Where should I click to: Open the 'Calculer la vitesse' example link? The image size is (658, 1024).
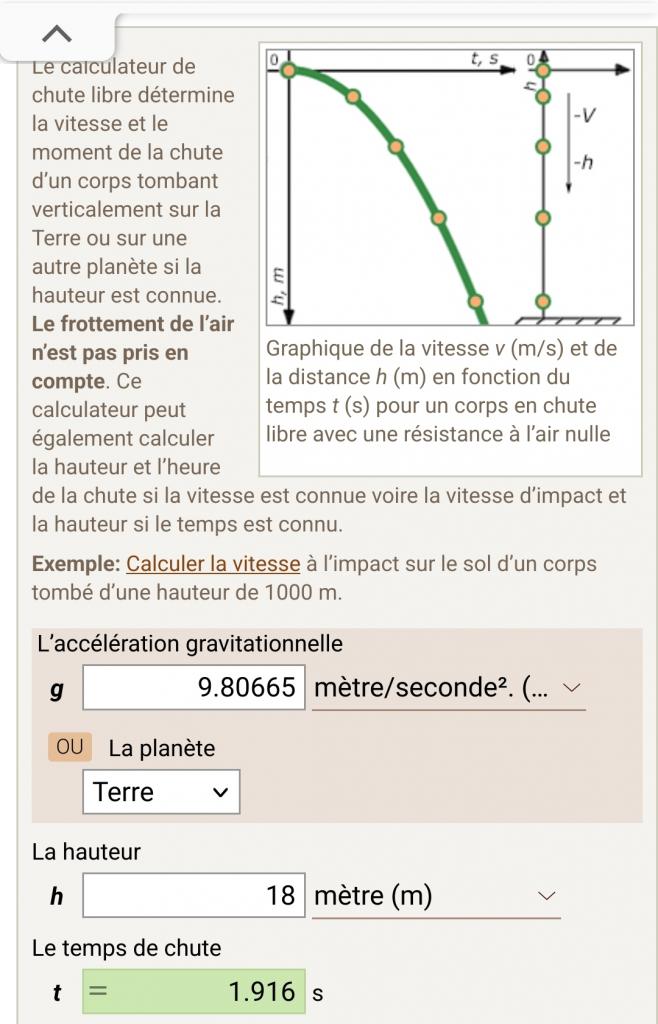[213, 564]
